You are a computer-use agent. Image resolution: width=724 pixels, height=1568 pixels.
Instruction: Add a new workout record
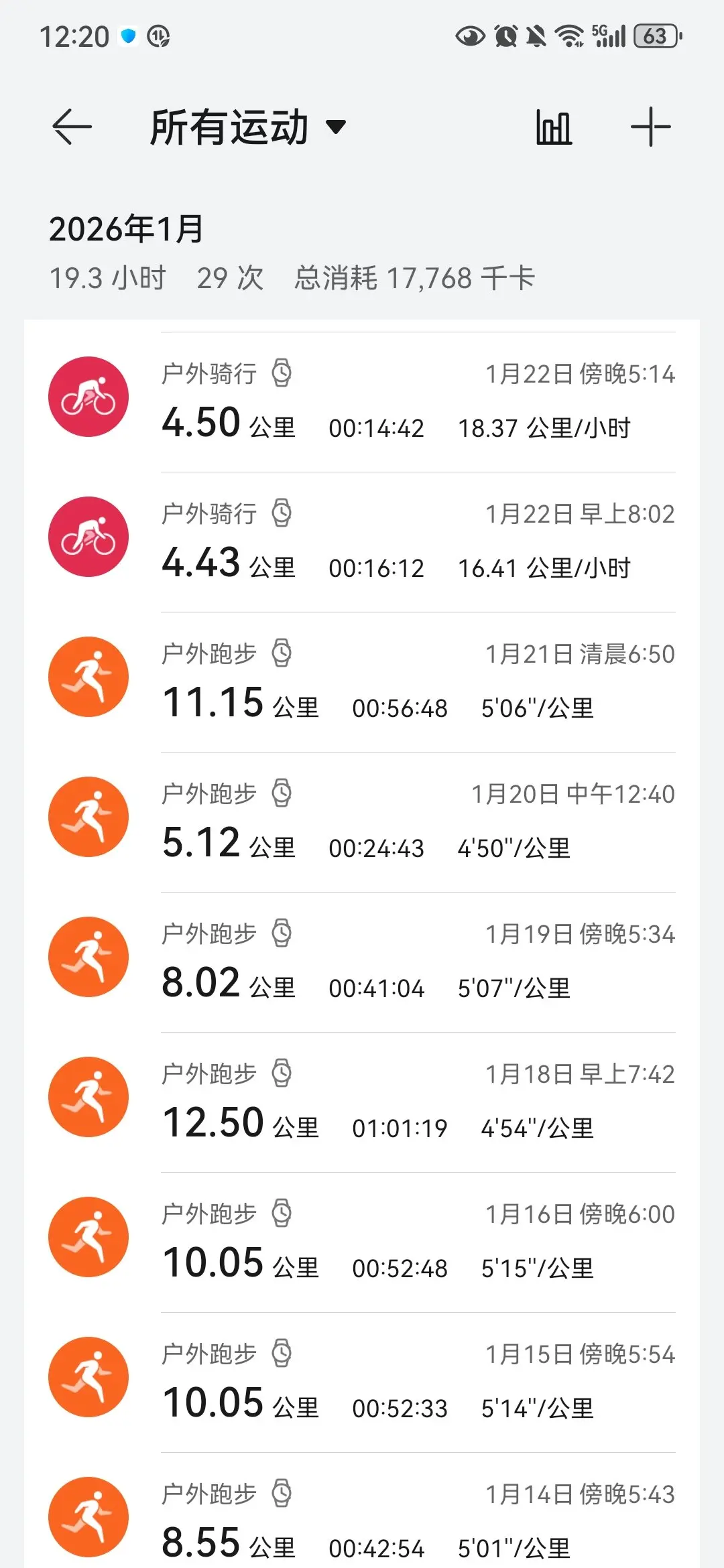click(650, 127)
